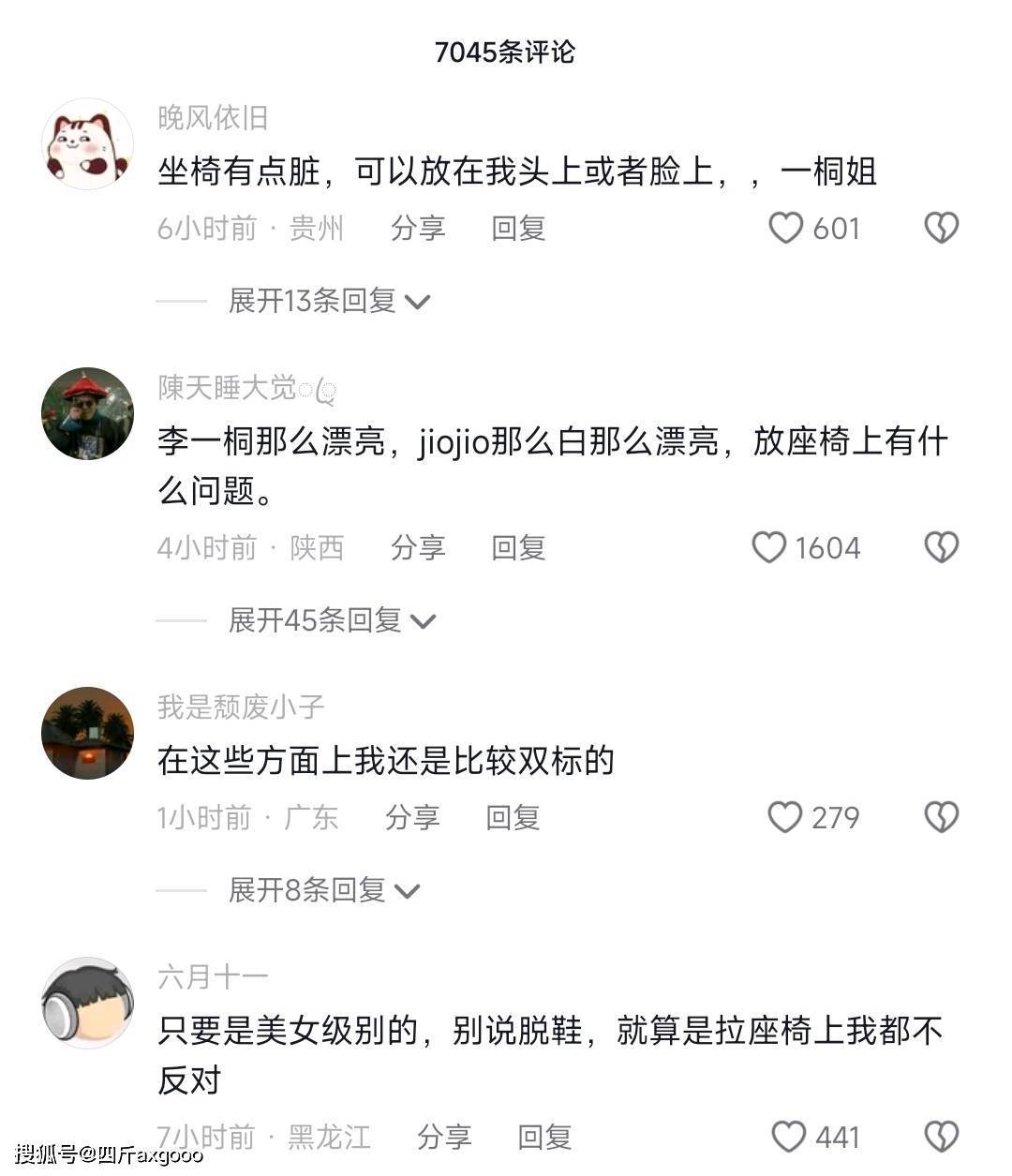Reply to 我是颓废小子's comment
This screenshot has height=1176, width=1012.
pyautogui.click(x=513, y=817)
